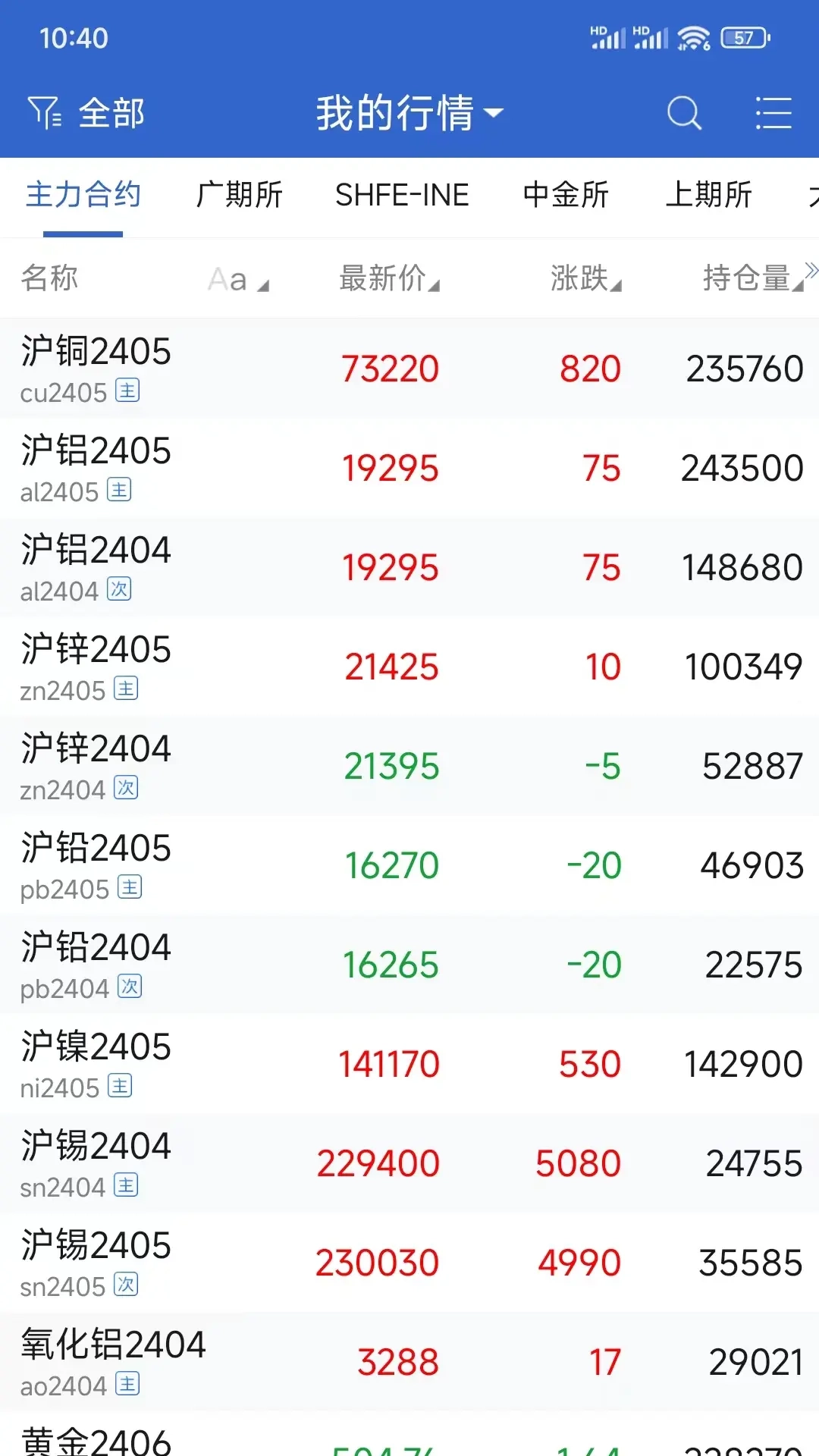Open the filter funnel icon
Screen dimensions: 819x1456
click(x=48, y=112)
